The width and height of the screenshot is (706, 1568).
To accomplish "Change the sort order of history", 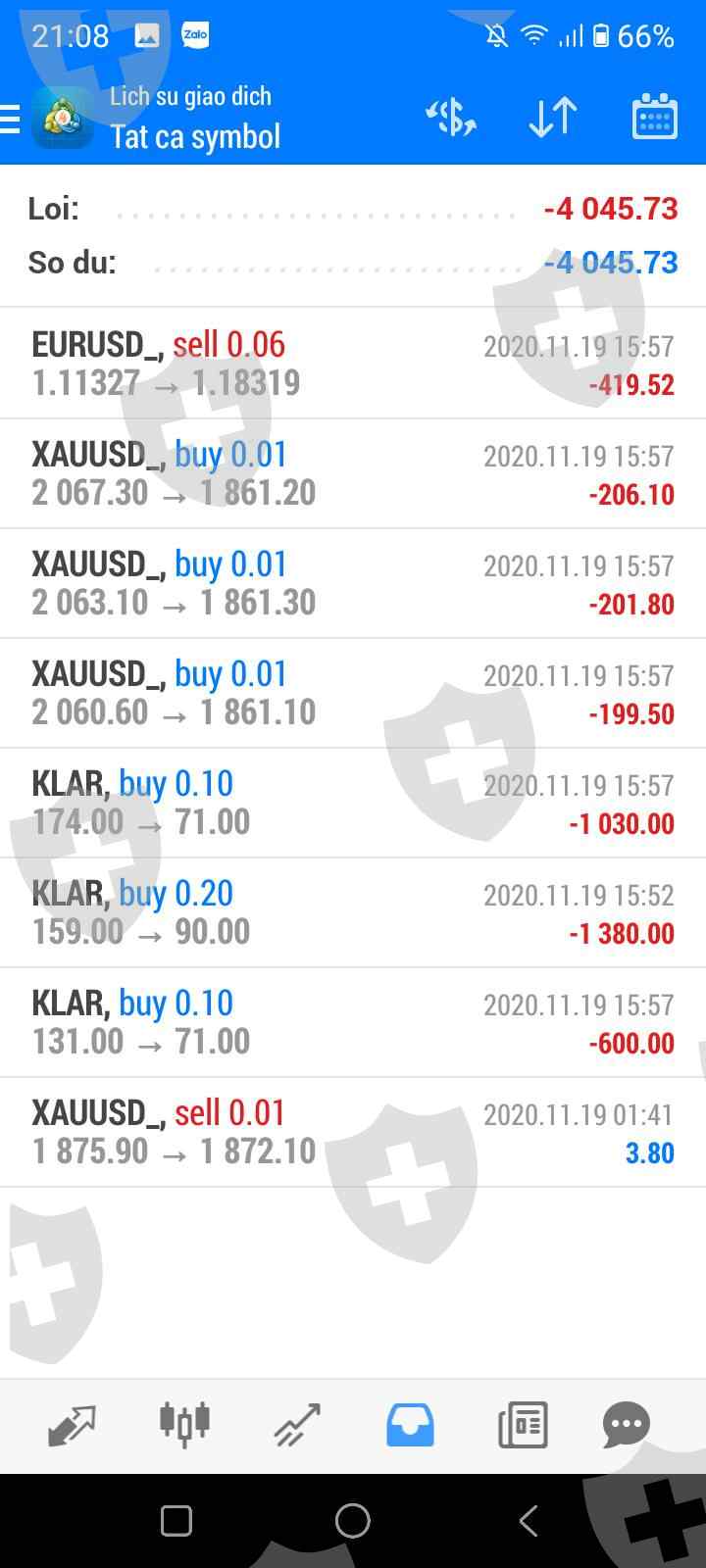I will pyautogui.click(x=552, y=119).
